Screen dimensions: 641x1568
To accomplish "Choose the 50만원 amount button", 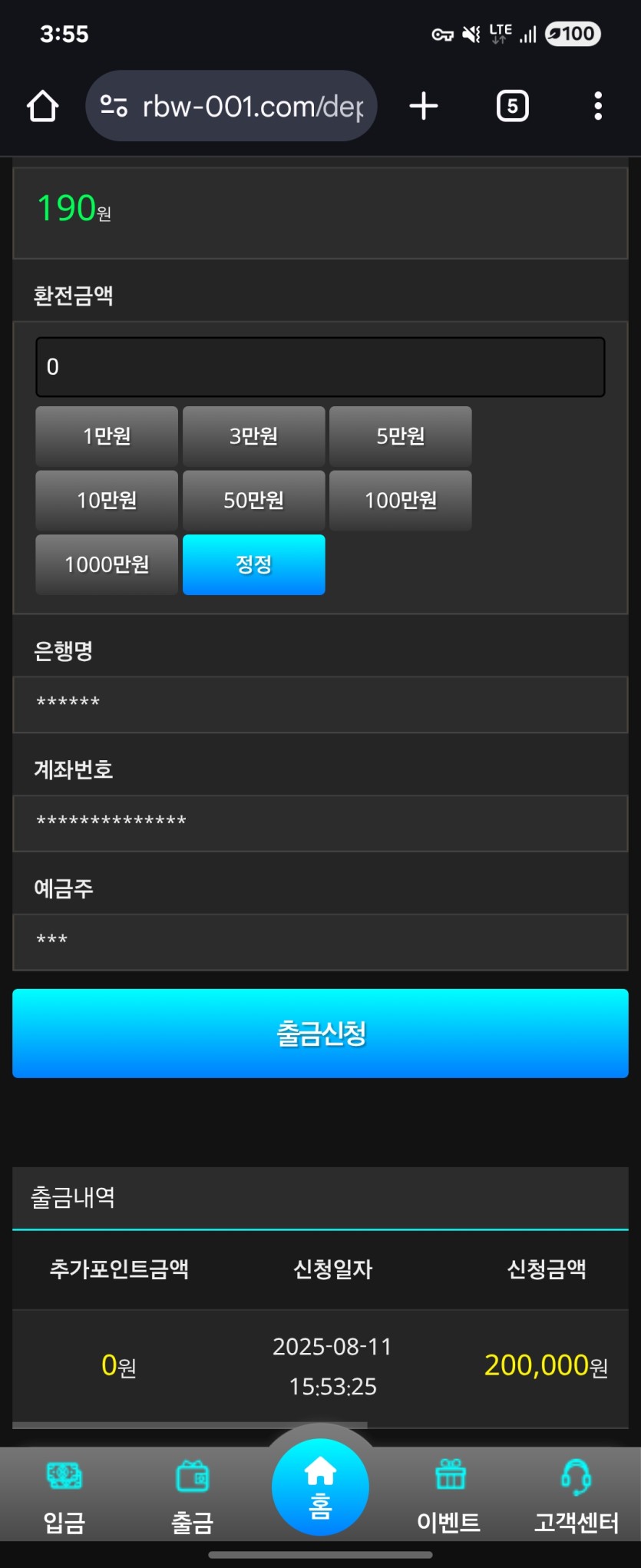I will [x=253, y=501].
